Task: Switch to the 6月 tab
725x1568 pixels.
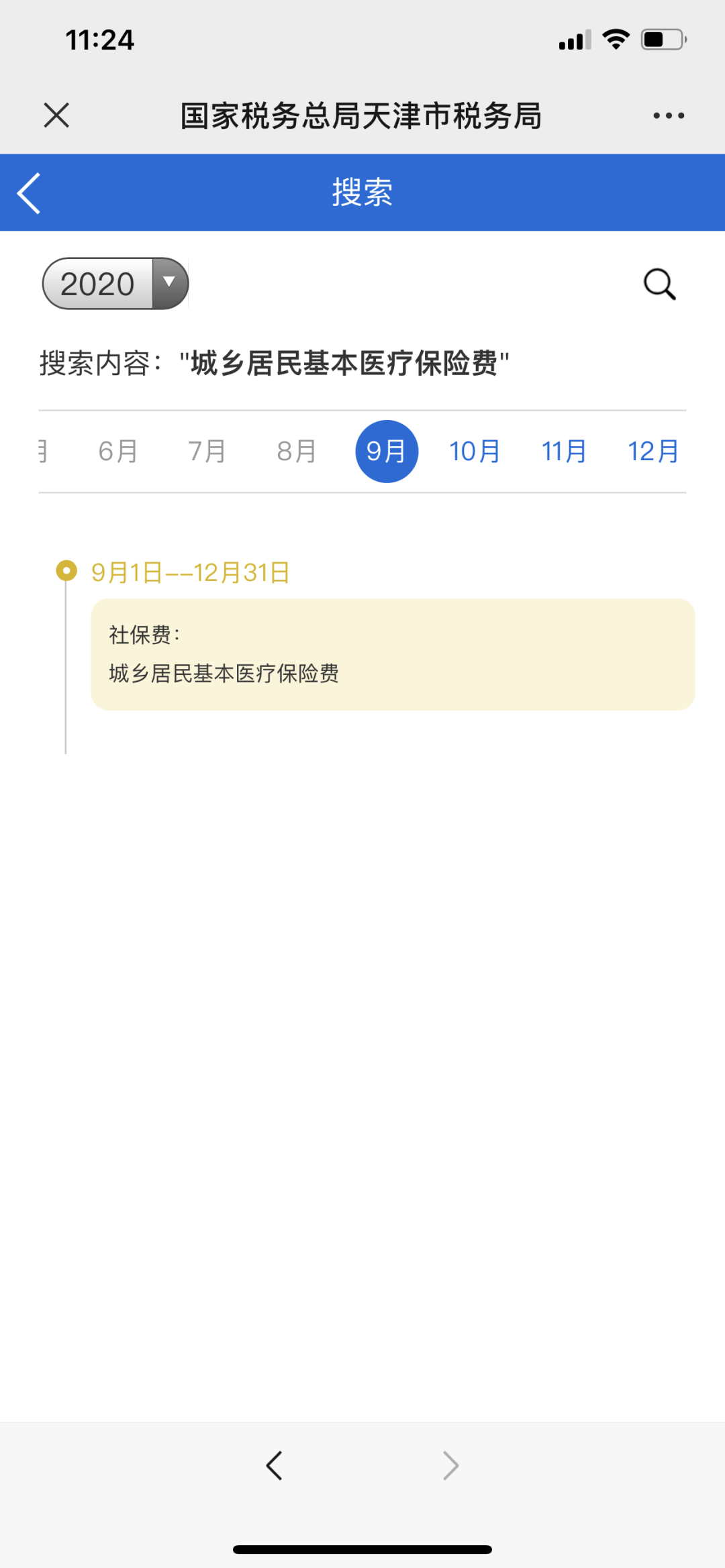Action: (118, 452)
